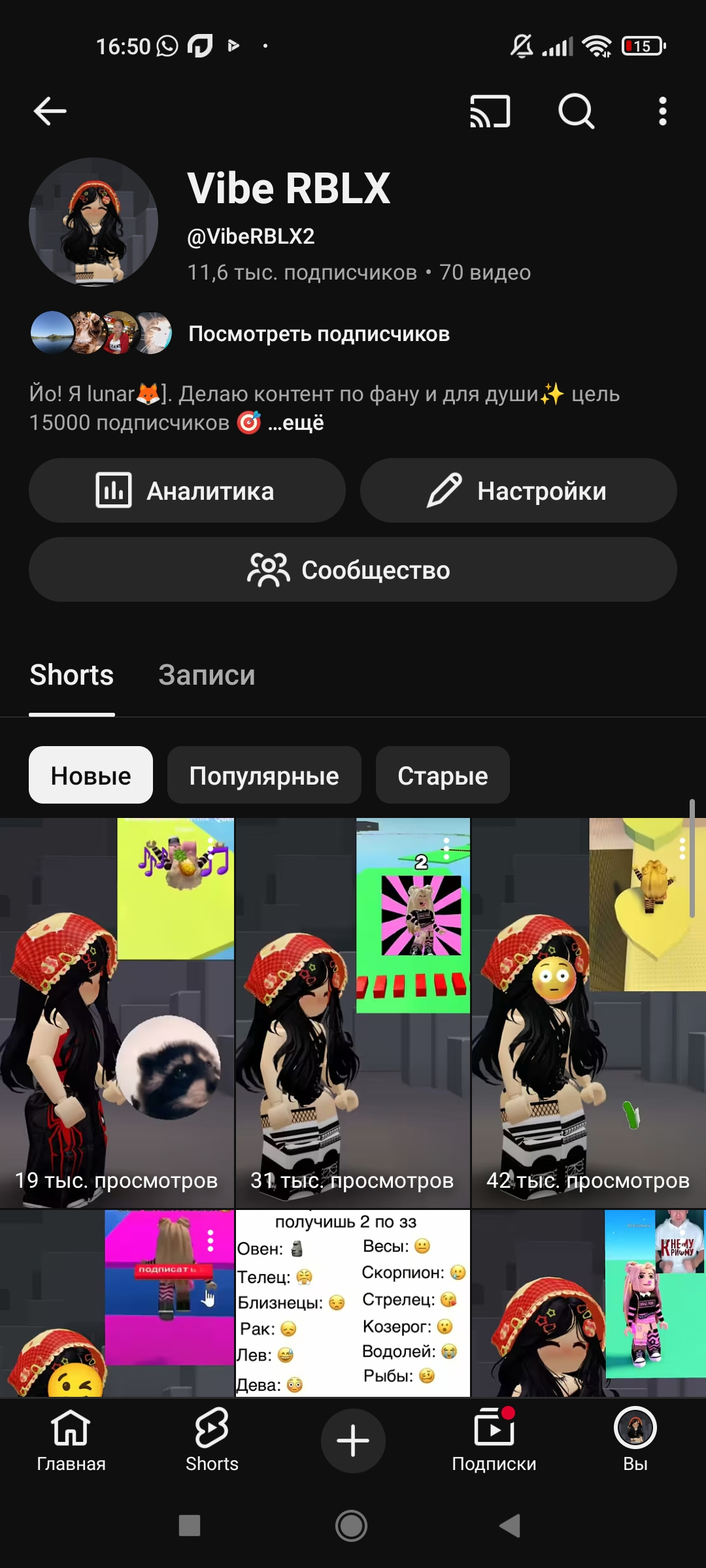The width and height of the screenshot is (706, 1568).
Task: Open Настройки button
Action: click(x=518, y=491)
